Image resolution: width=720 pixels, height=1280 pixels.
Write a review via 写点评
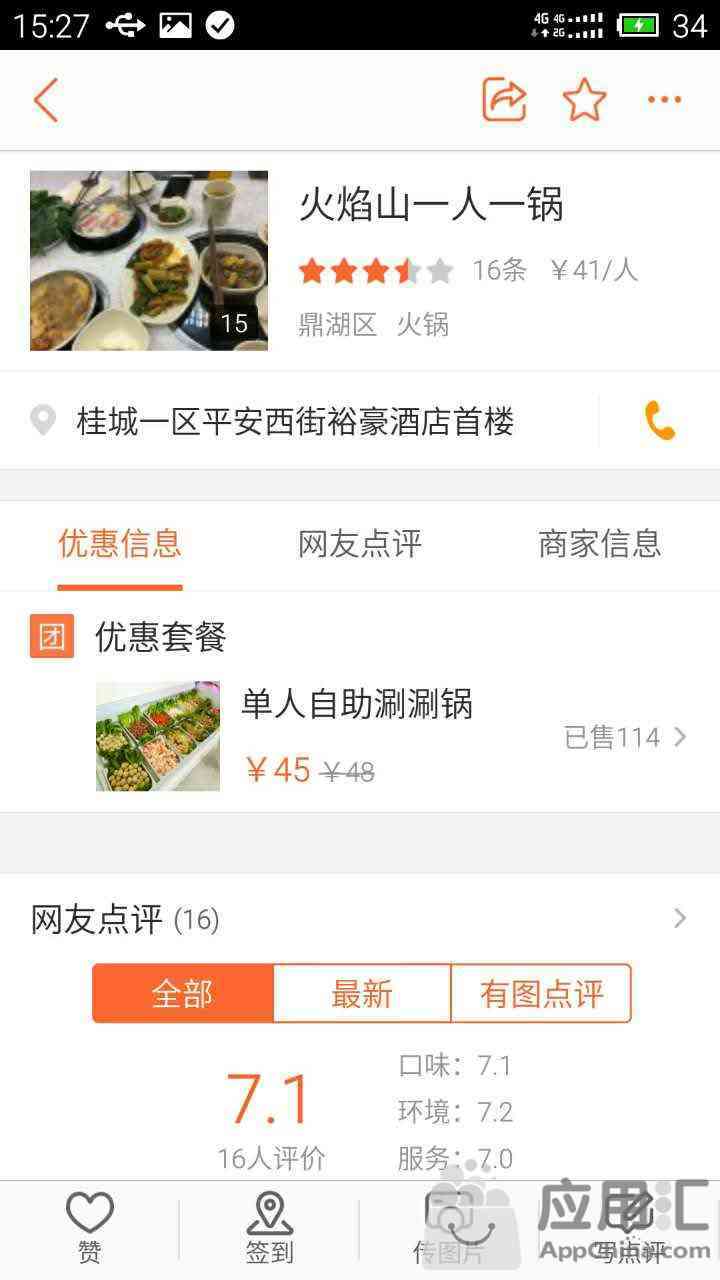630,1228
